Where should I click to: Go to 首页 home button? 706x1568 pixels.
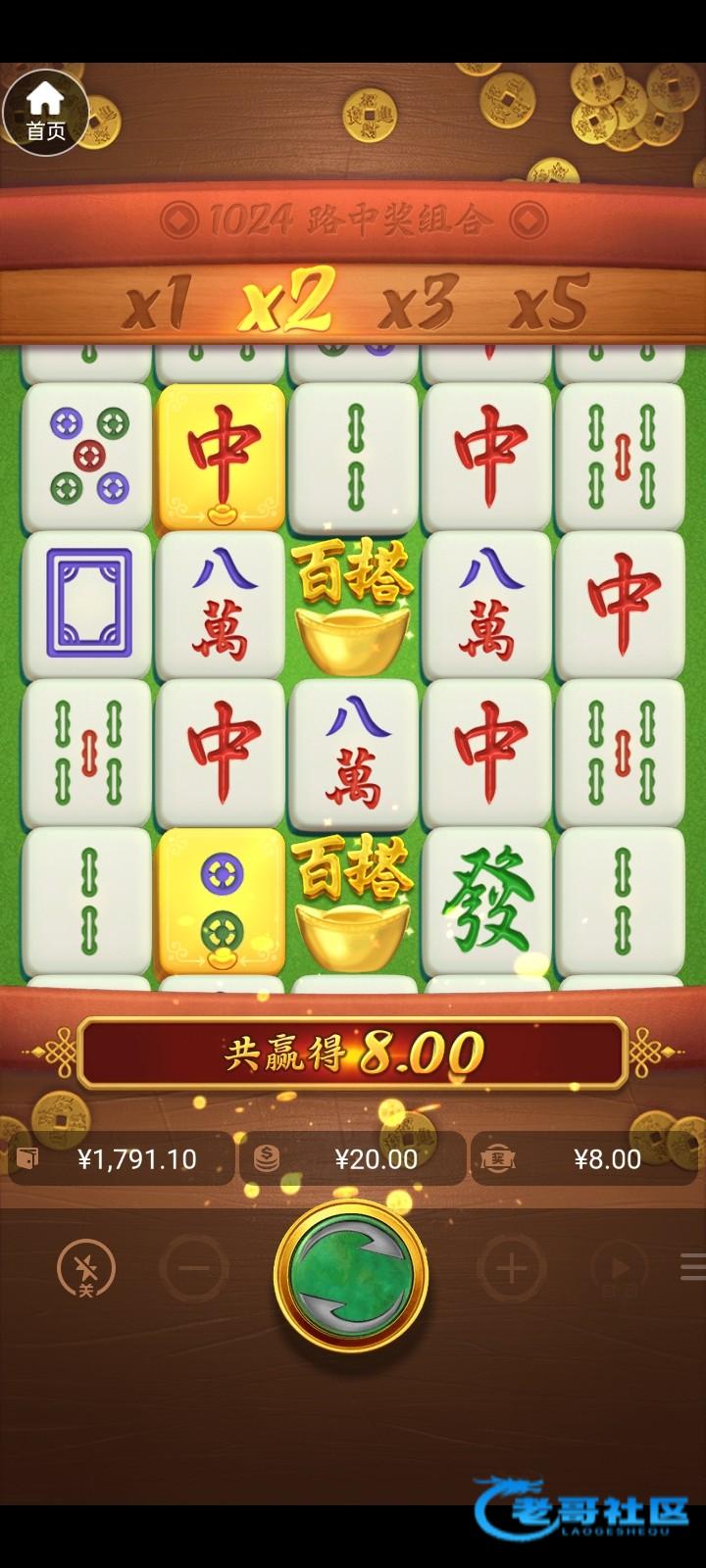(45, 113)
